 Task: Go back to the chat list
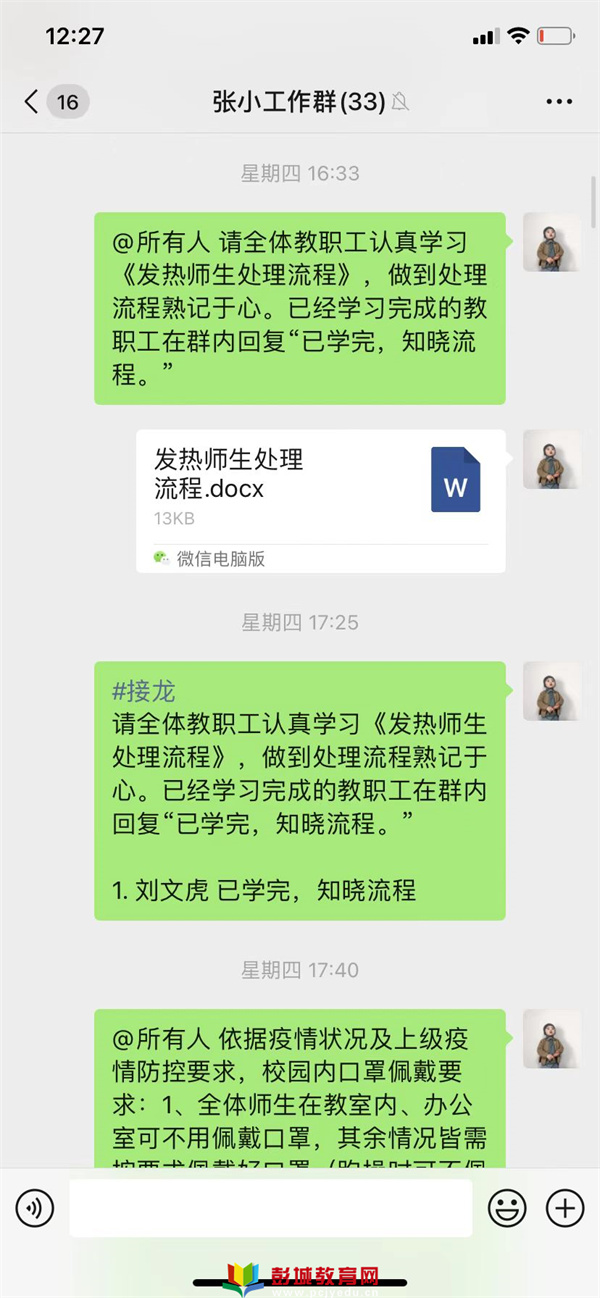(x=32, y=101)
